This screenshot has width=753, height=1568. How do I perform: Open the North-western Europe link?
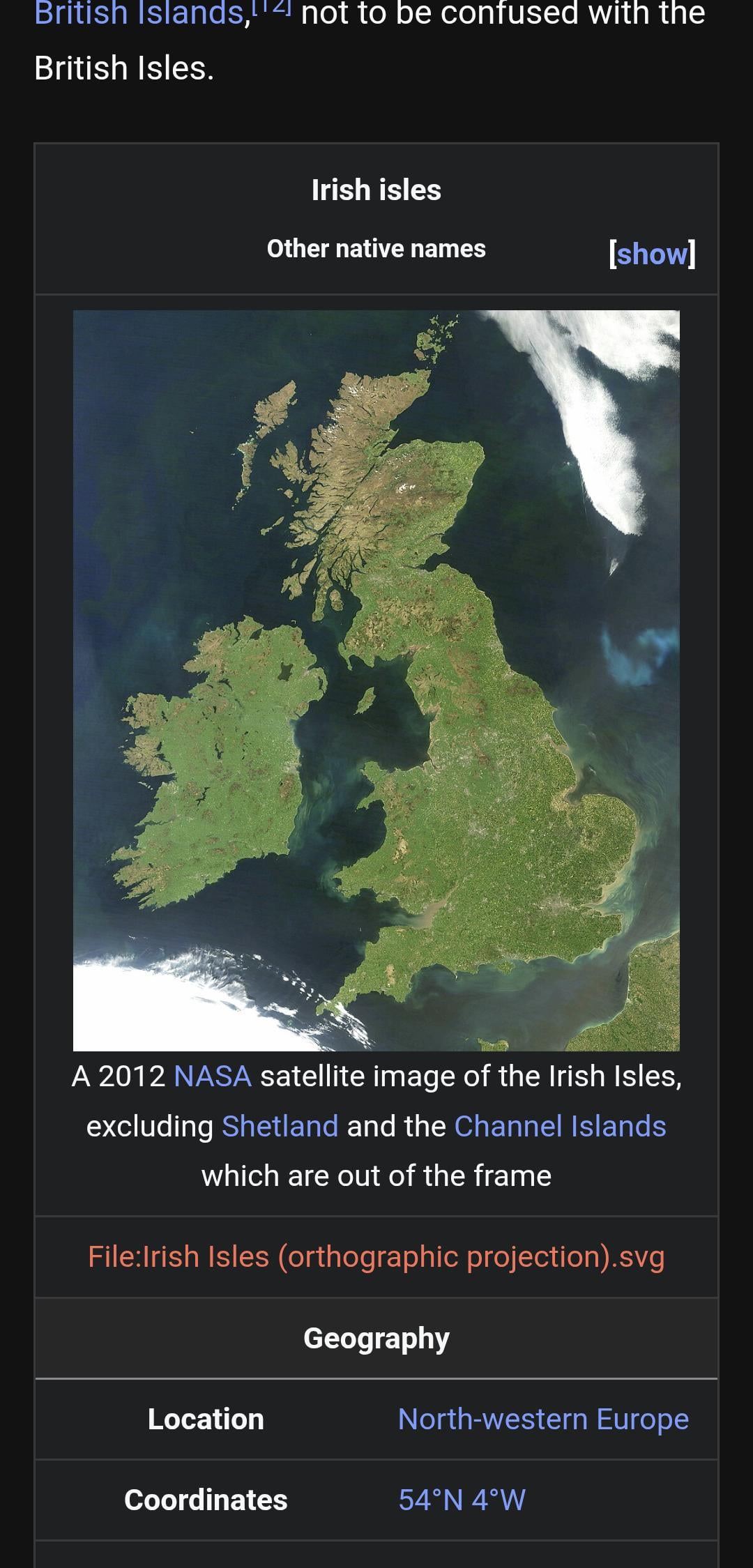[x=543, y=1419]
